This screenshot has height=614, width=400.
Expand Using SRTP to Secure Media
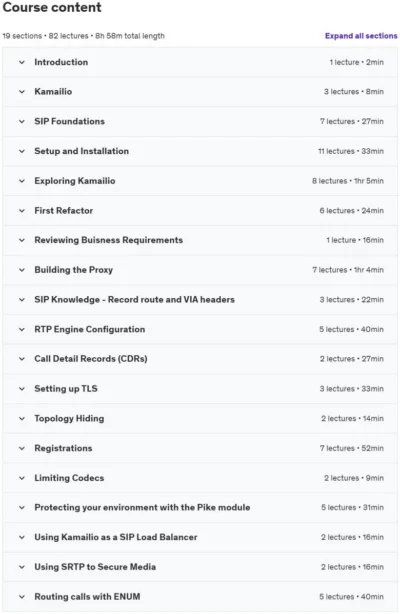click(x=200, y=567)
